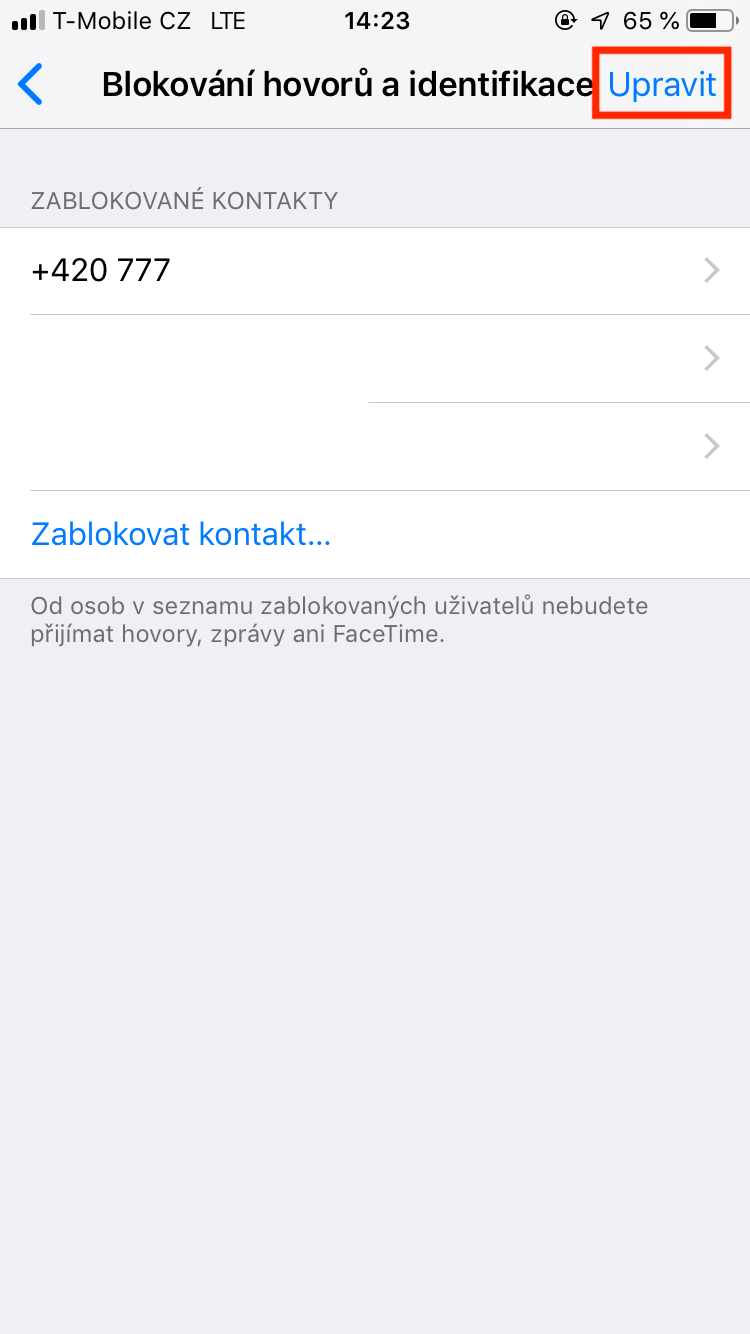Screen dimensions: 750x1334
Task: Tap Upravit to edit blocked contacts
Action: [662, 85]
